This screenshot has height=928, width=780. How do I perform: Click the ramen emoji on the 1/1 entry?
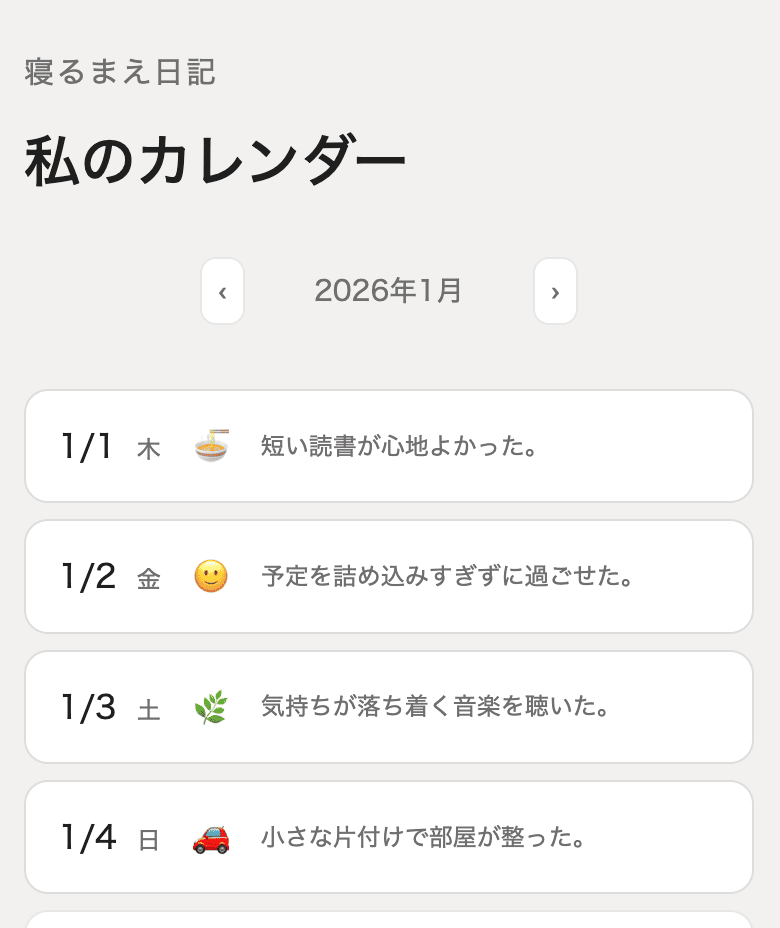210,446
